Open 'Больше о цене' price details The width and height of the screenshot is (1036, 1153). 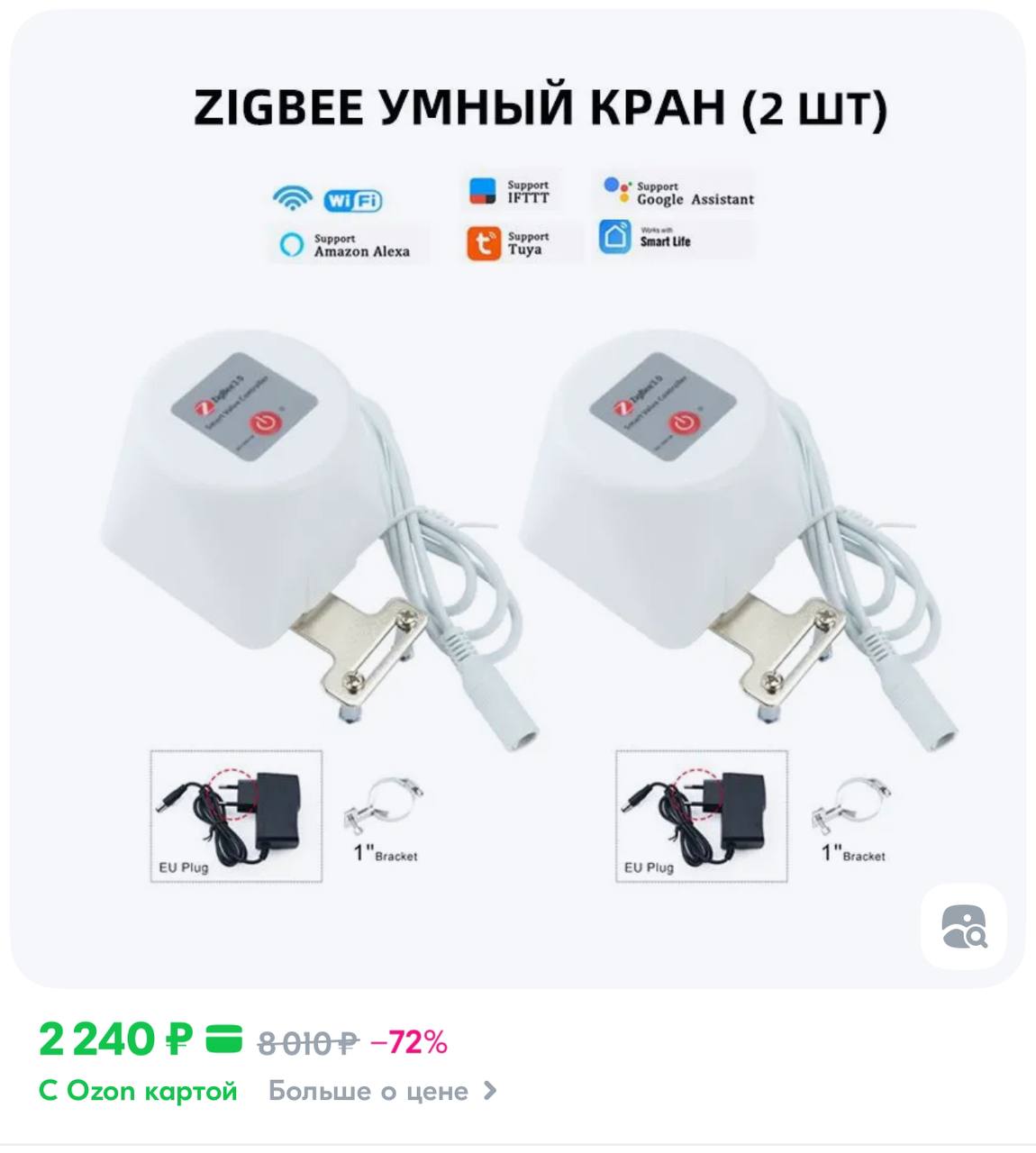click(x=382, y=1092)
